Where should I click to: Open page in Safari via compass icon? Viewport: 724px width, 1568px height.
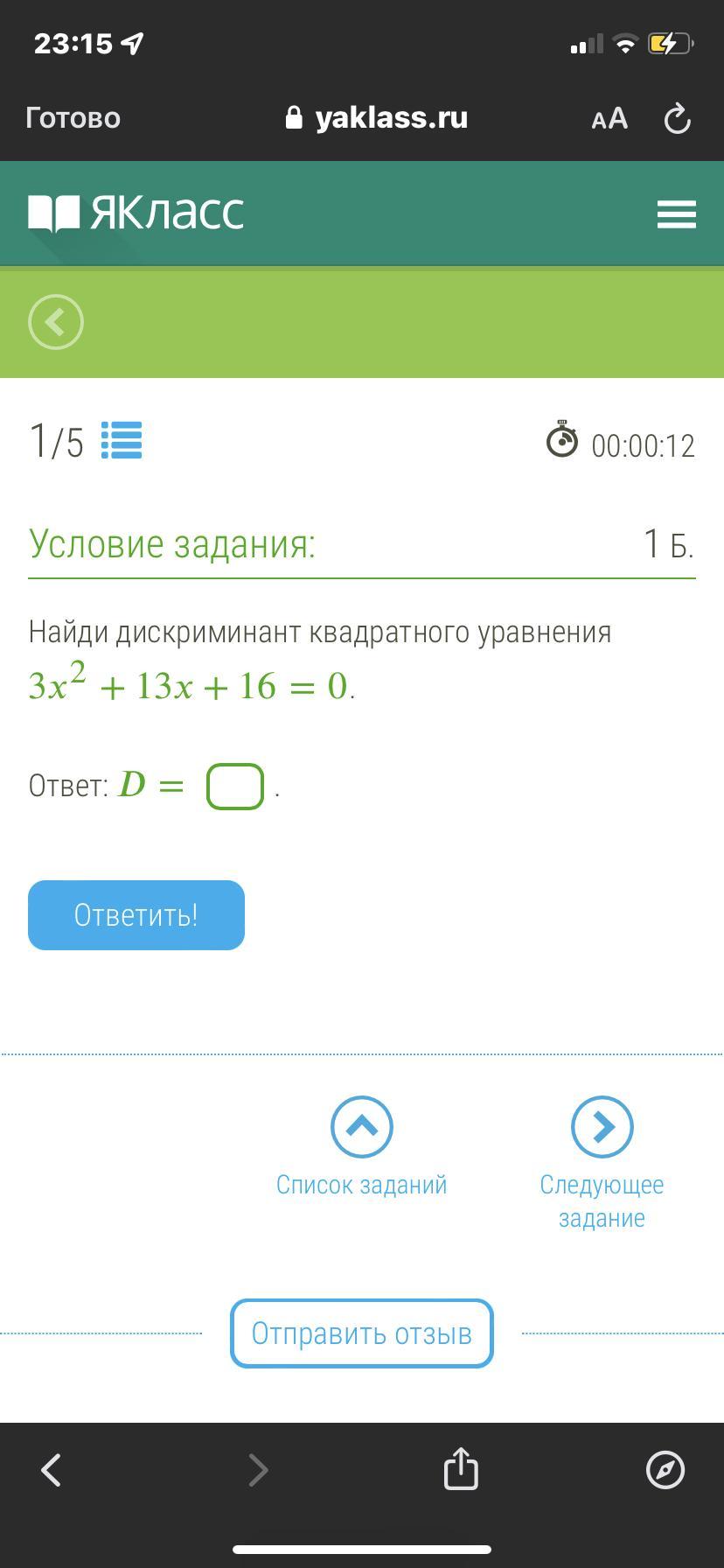click(665, 1469)
